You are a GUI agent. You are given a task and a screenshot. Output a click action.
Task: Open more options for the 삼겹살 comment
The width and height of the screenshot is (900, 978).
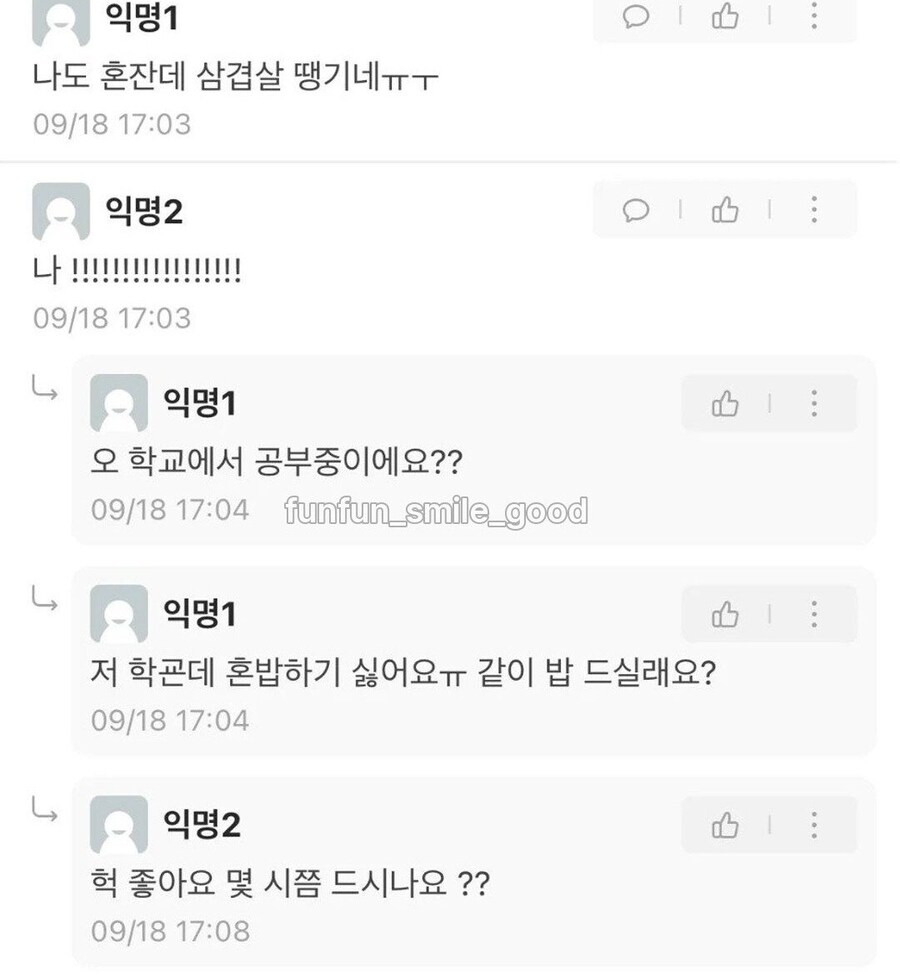click(814, 17)
